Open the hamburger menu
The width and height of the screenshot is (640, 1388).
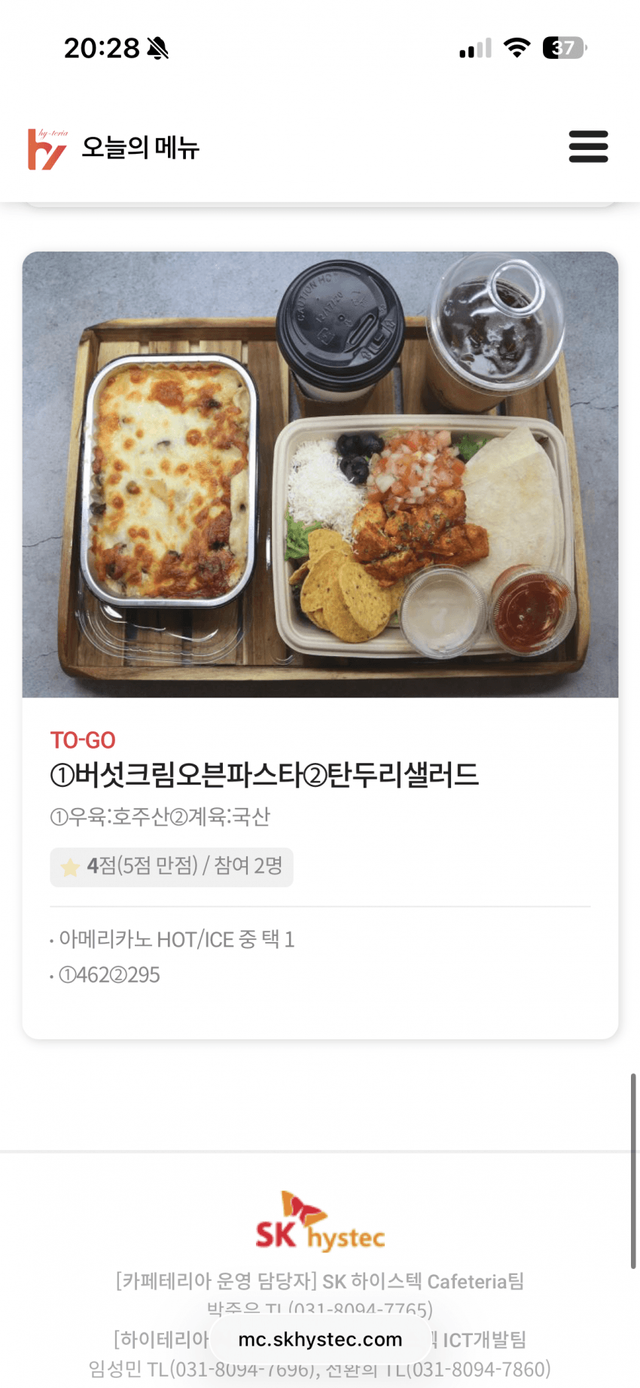pos(588,147)
